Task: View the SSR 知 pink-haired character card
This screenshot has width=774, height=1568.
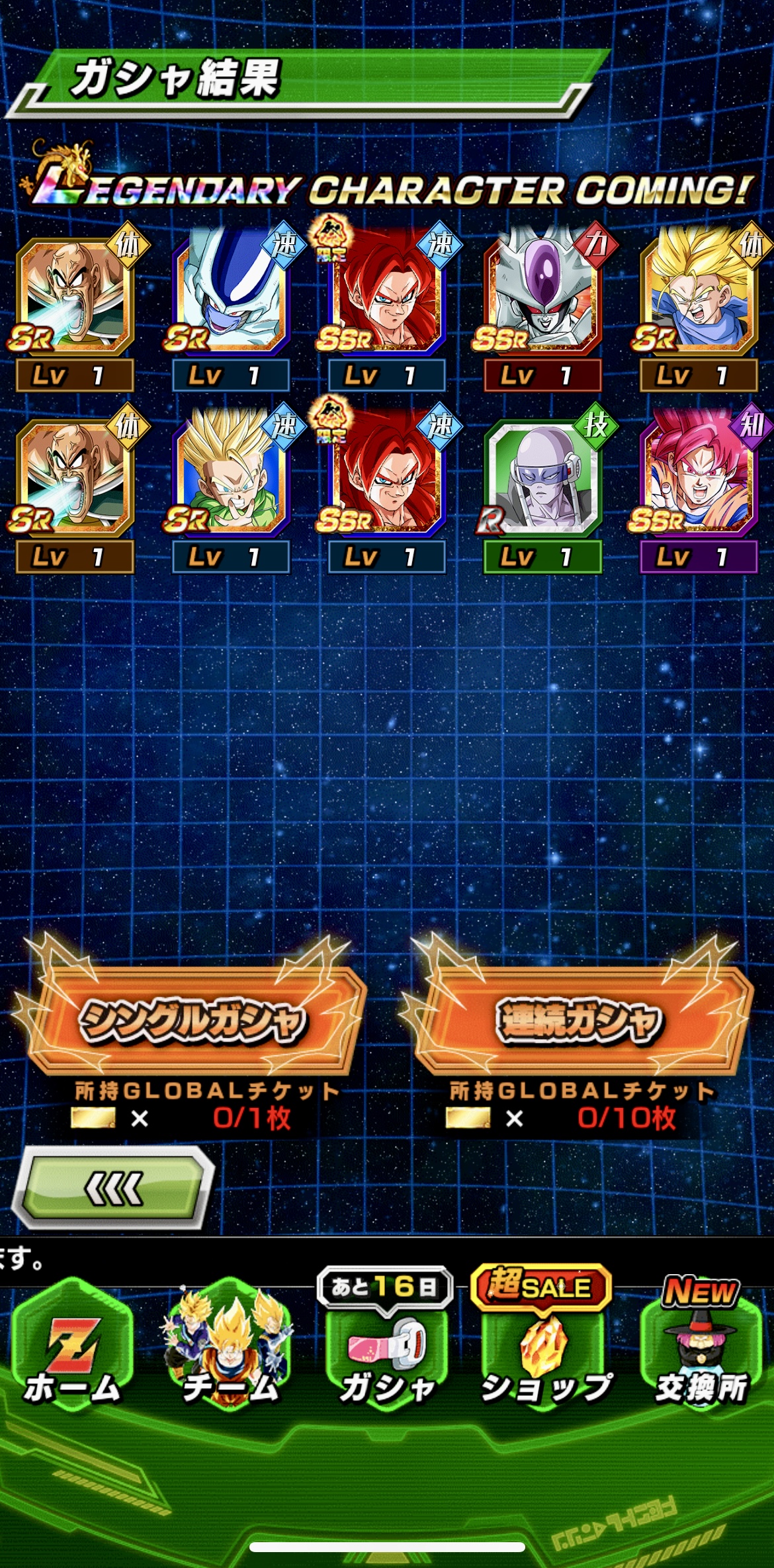Action: click(699, 489)
